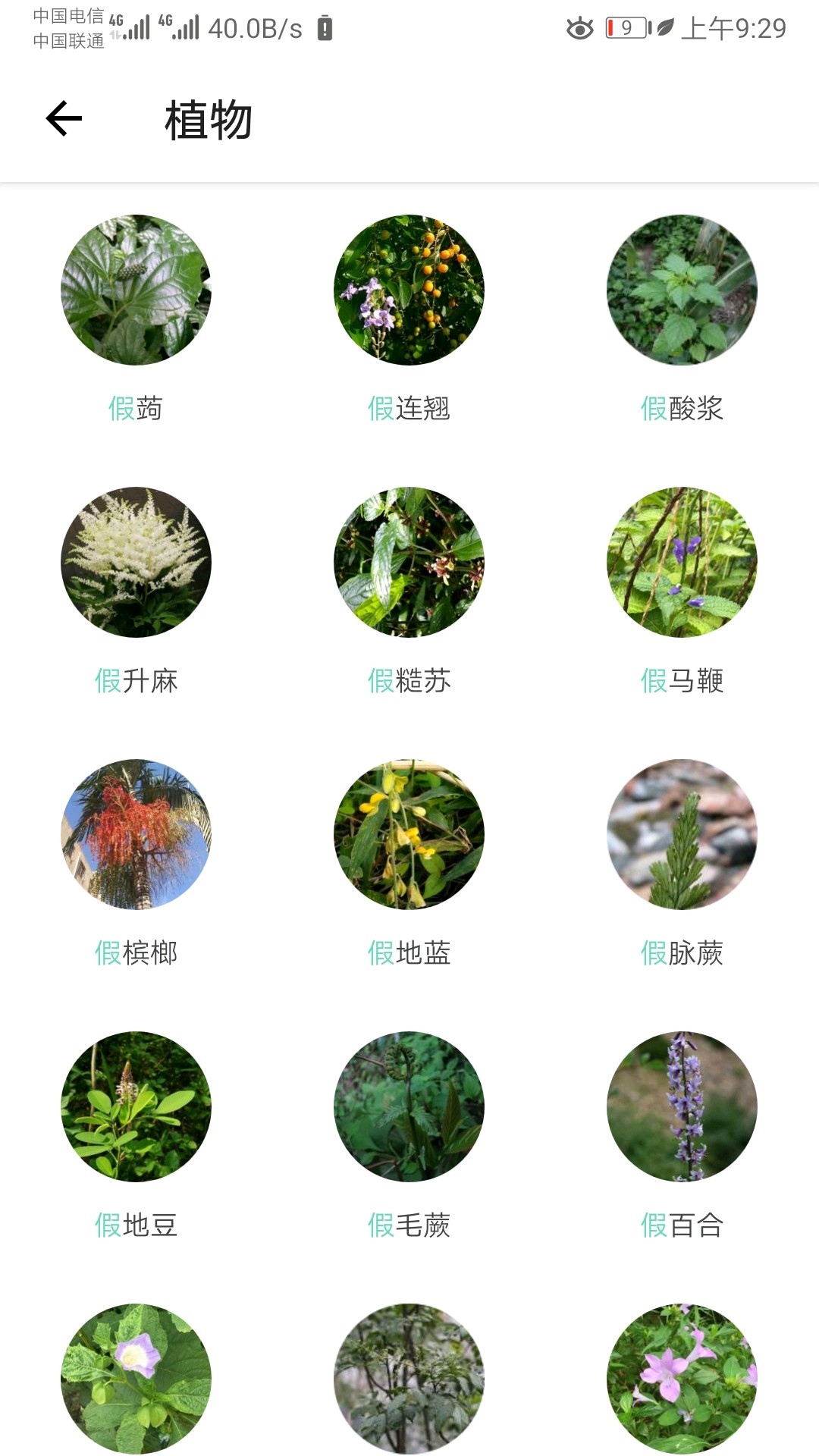This screenshot has height=1456, width=819.
Task: Open the 假蒟 plant entry
Action: pyautogui.click(x=136, y=290)
